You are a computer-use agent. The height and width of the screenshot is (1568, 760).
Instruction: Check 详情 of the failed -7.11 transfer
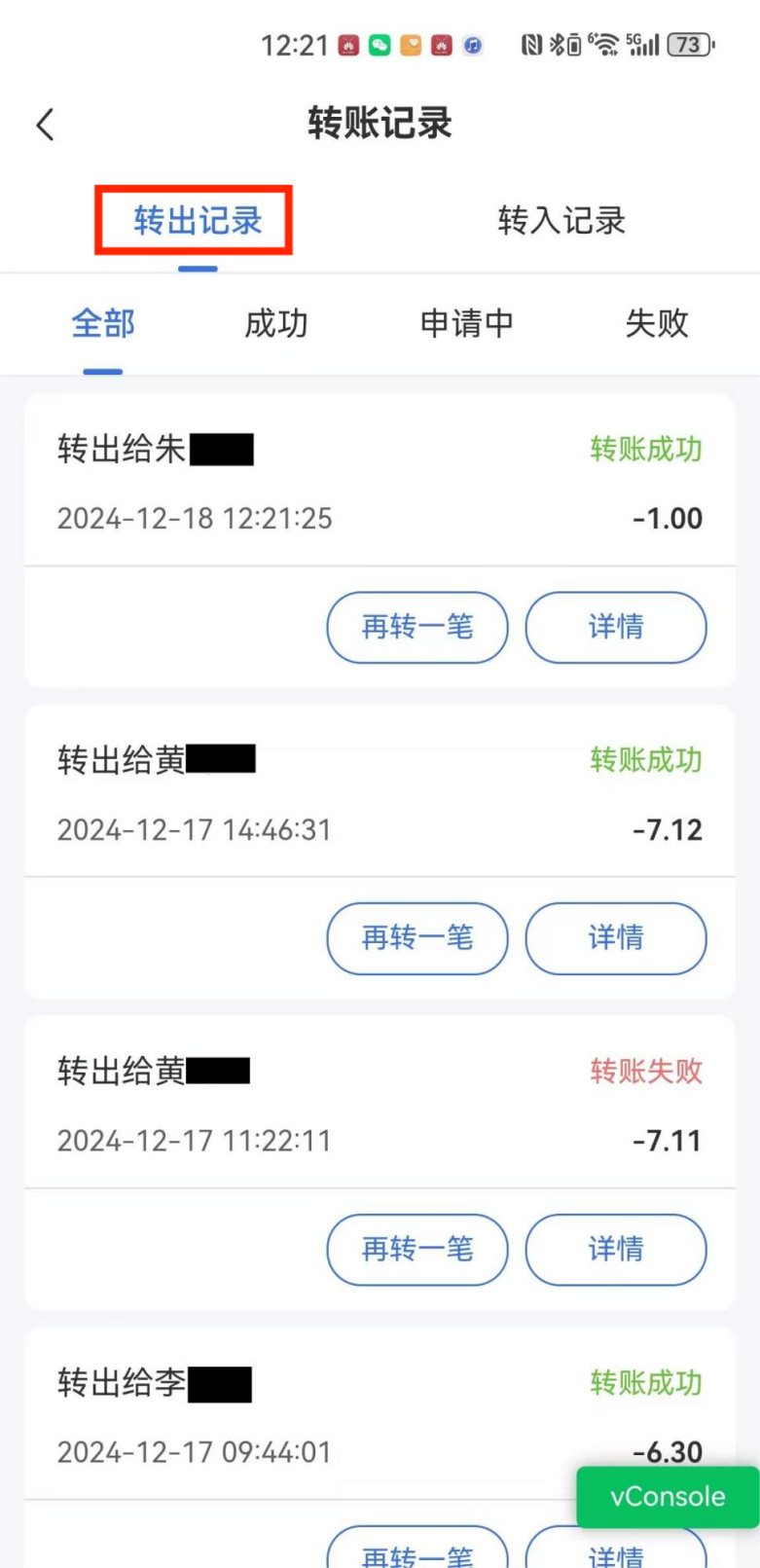click(x=616, y=1250)
